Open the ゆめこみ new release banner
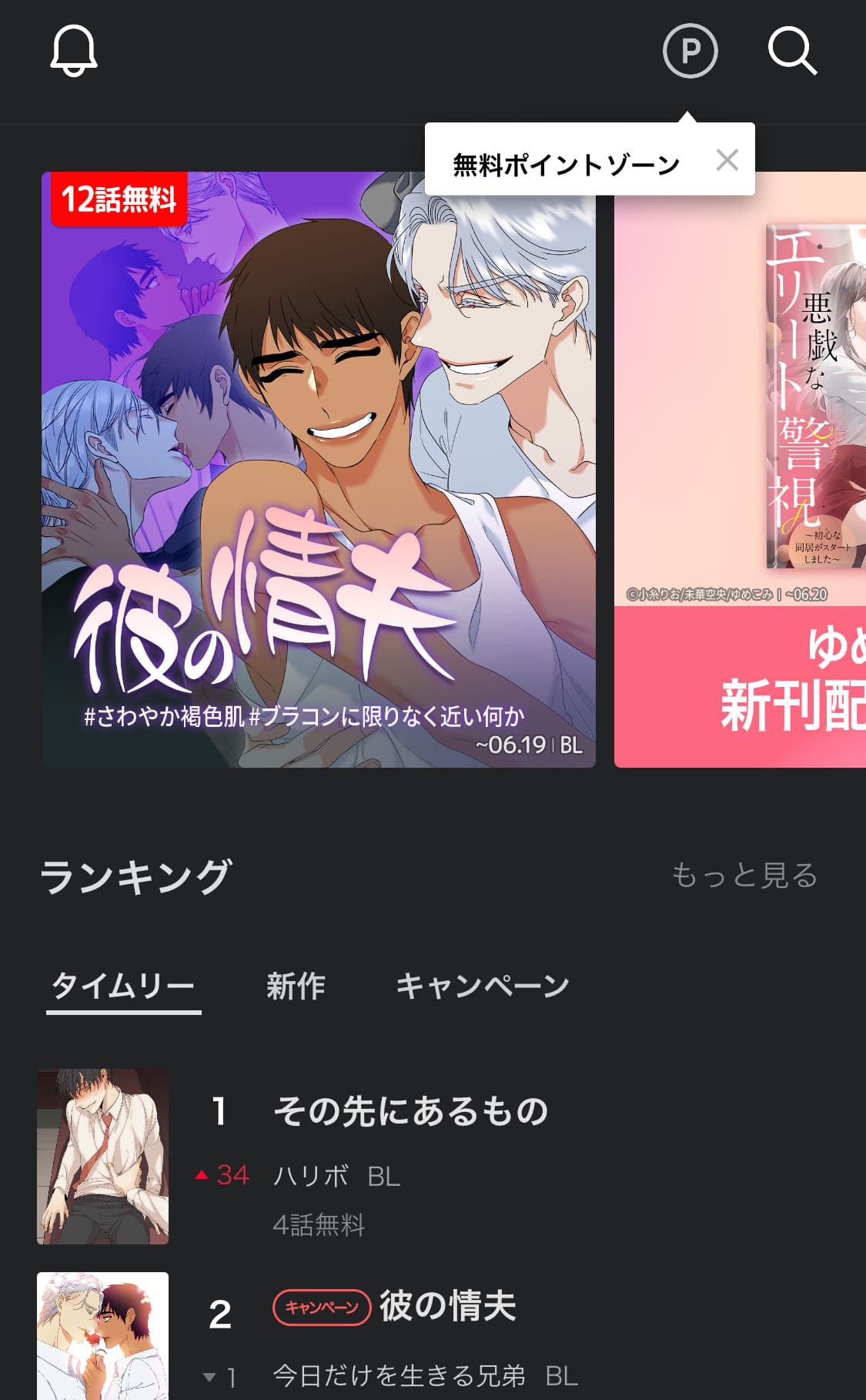The height and width of the screenshot is (1400, 866). tap(741, 470)
